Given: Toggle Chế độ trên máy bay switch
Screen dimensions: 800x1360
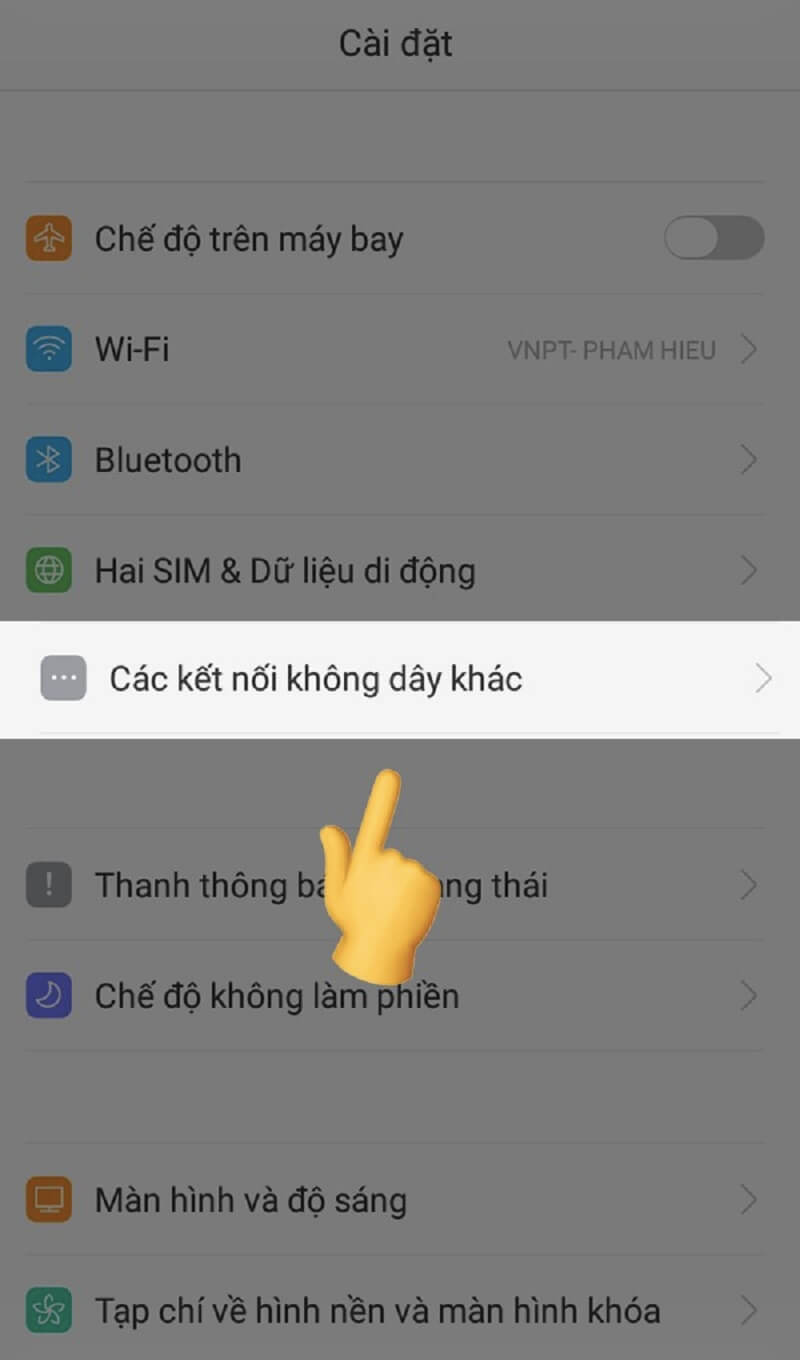Looking at the screenshot, I should tap(713, 239).
